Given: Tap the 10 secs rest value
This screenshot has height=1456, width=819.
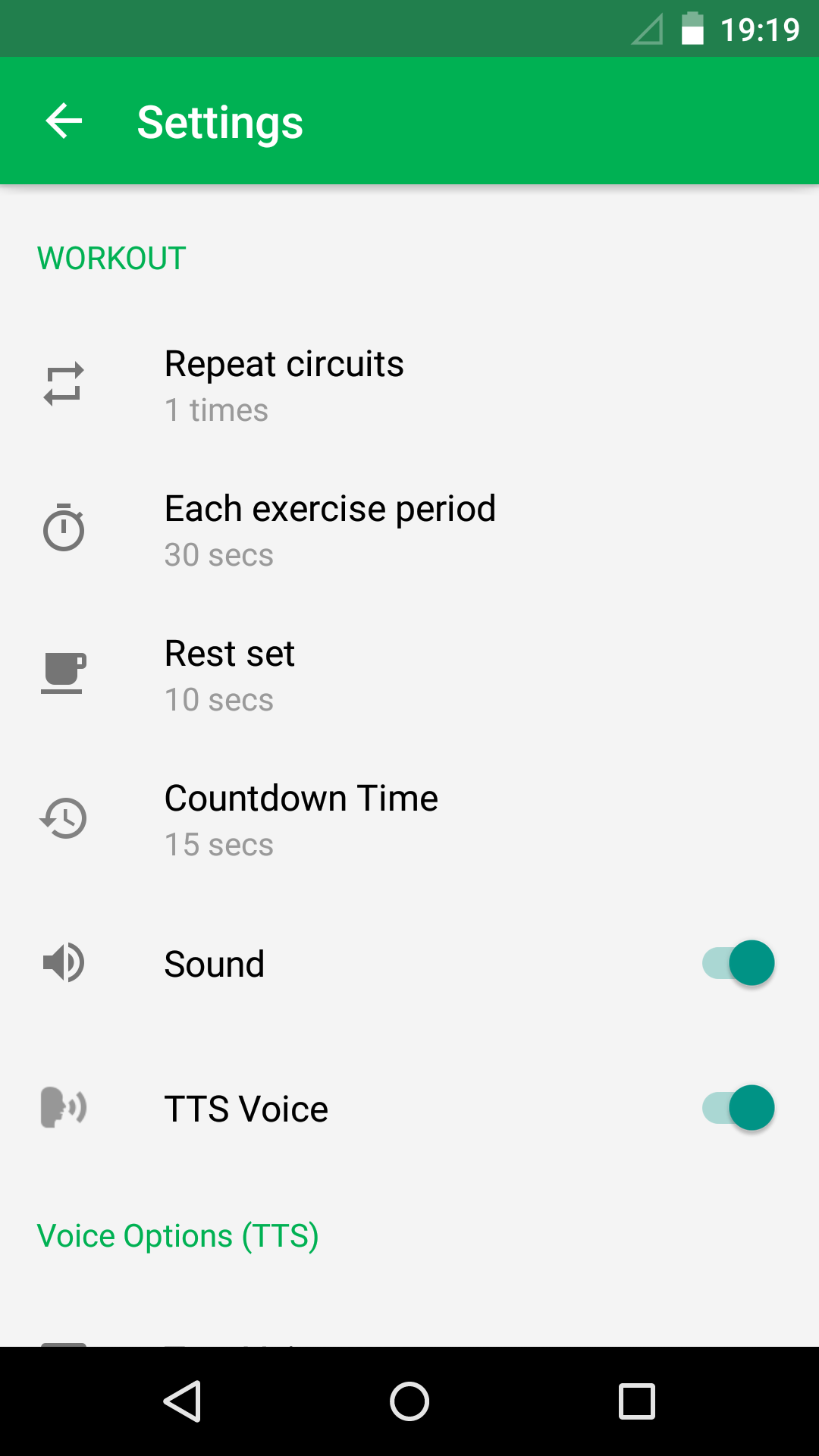Looking at the screenshot, I should (x=218, y=699).
